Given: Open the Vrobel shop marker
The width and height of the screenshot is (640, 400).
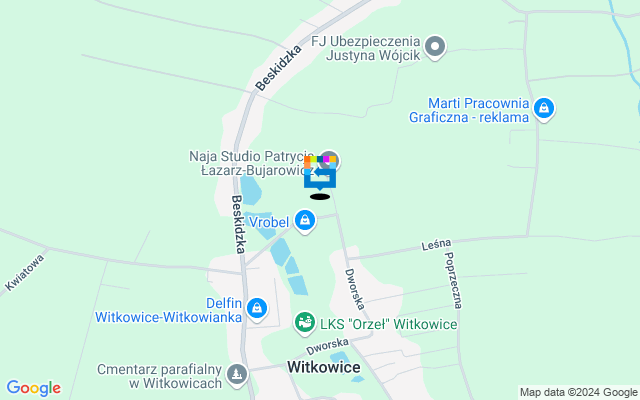Looking at the screenshot, I should coord(303,219).
